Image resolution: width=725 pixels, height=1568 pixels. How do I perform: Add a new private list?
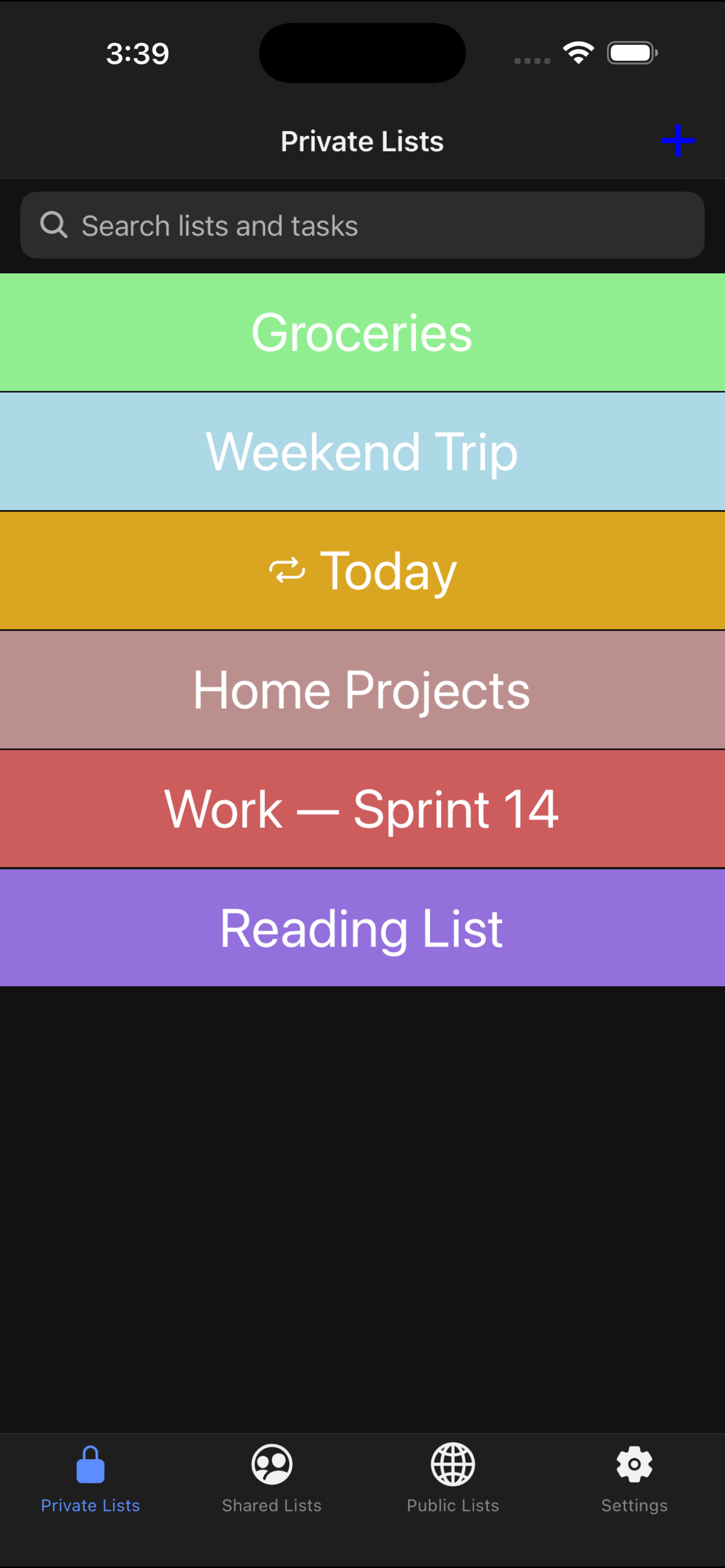[x=678, y=141]
